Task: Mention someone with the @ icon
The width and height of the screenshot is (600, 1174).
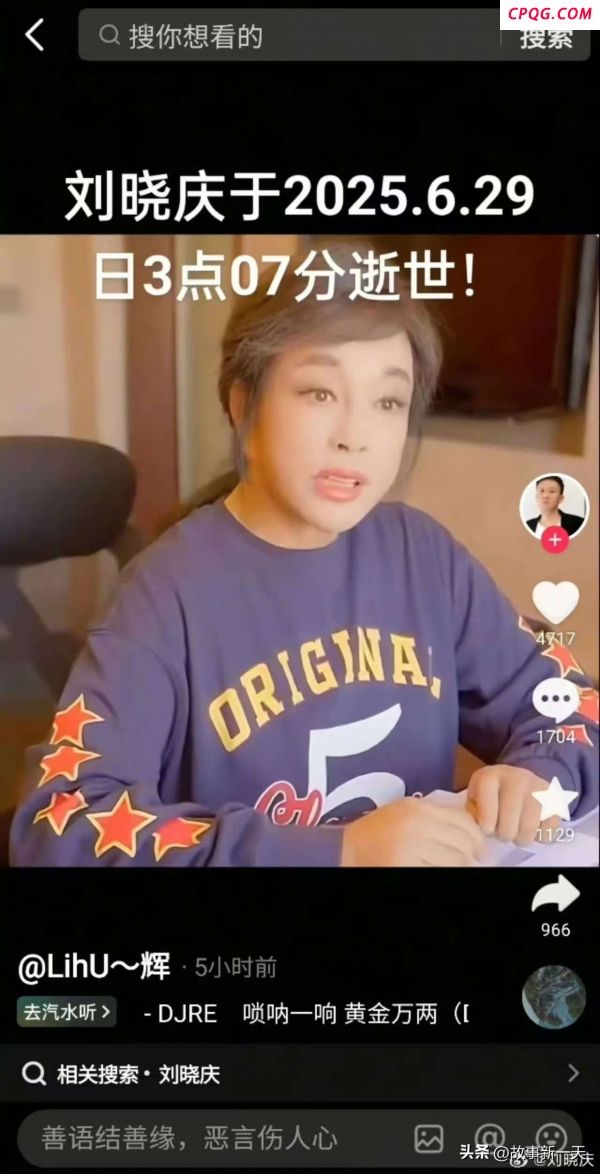Action: 489,1137
